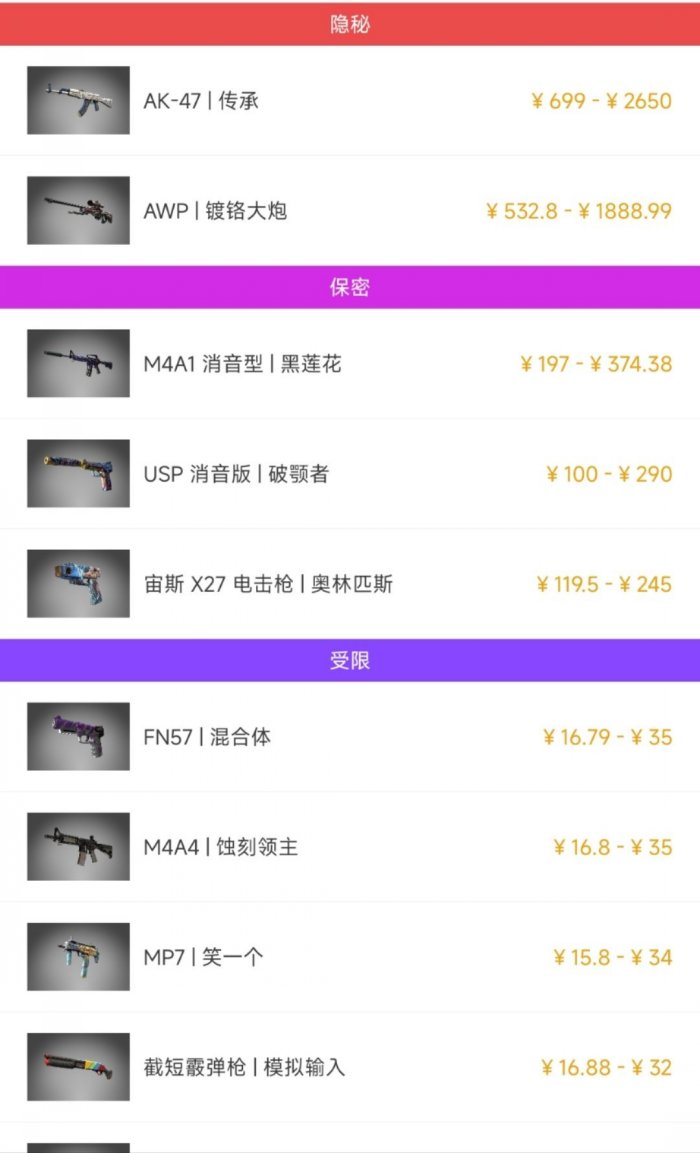The height and width of the screenshot is (1153, 700).
Task: View the FN57 | 混合体 item
Action: (350, 737)
